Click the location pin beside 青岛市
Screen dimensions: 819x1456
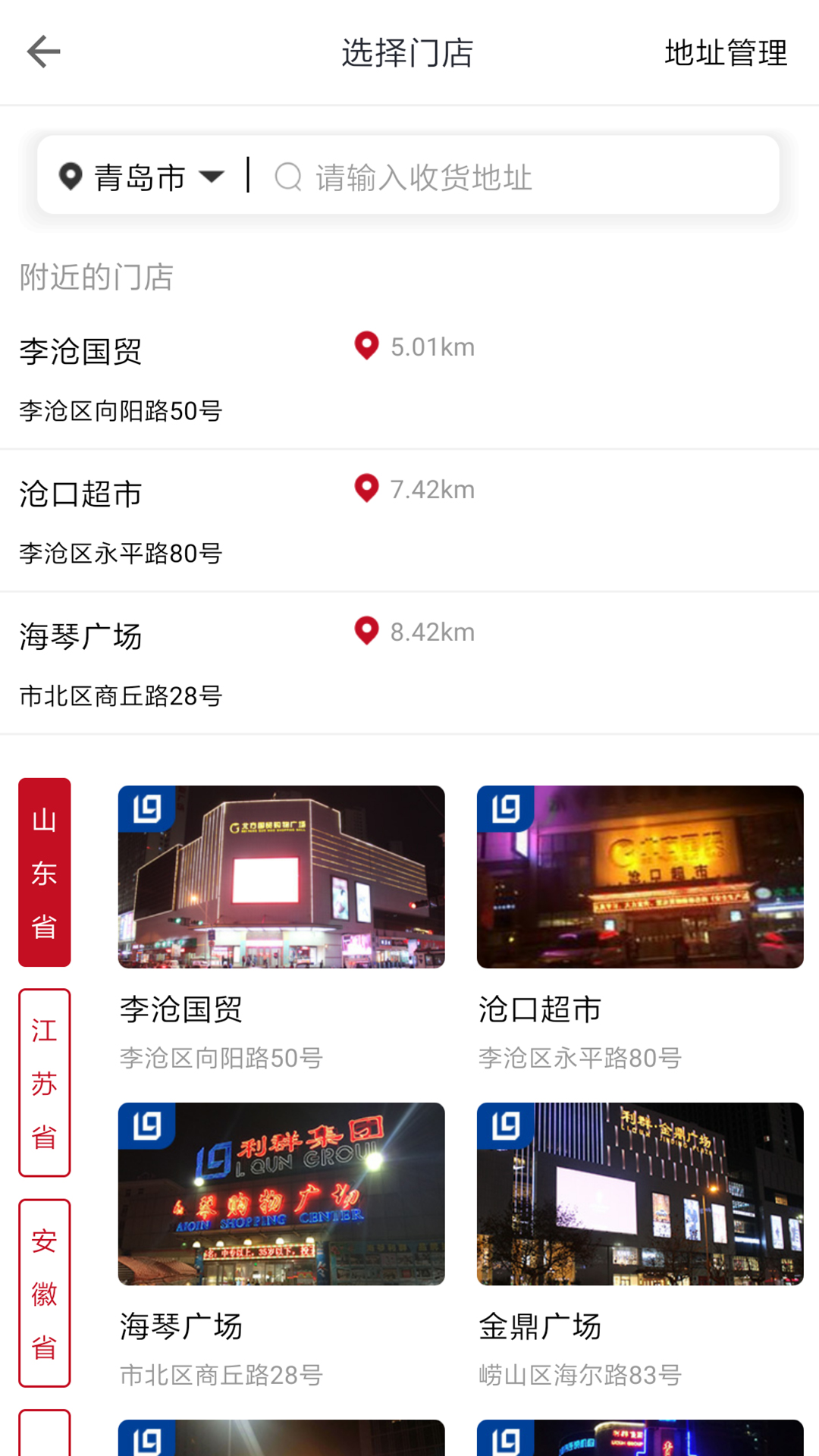(71, 176)
